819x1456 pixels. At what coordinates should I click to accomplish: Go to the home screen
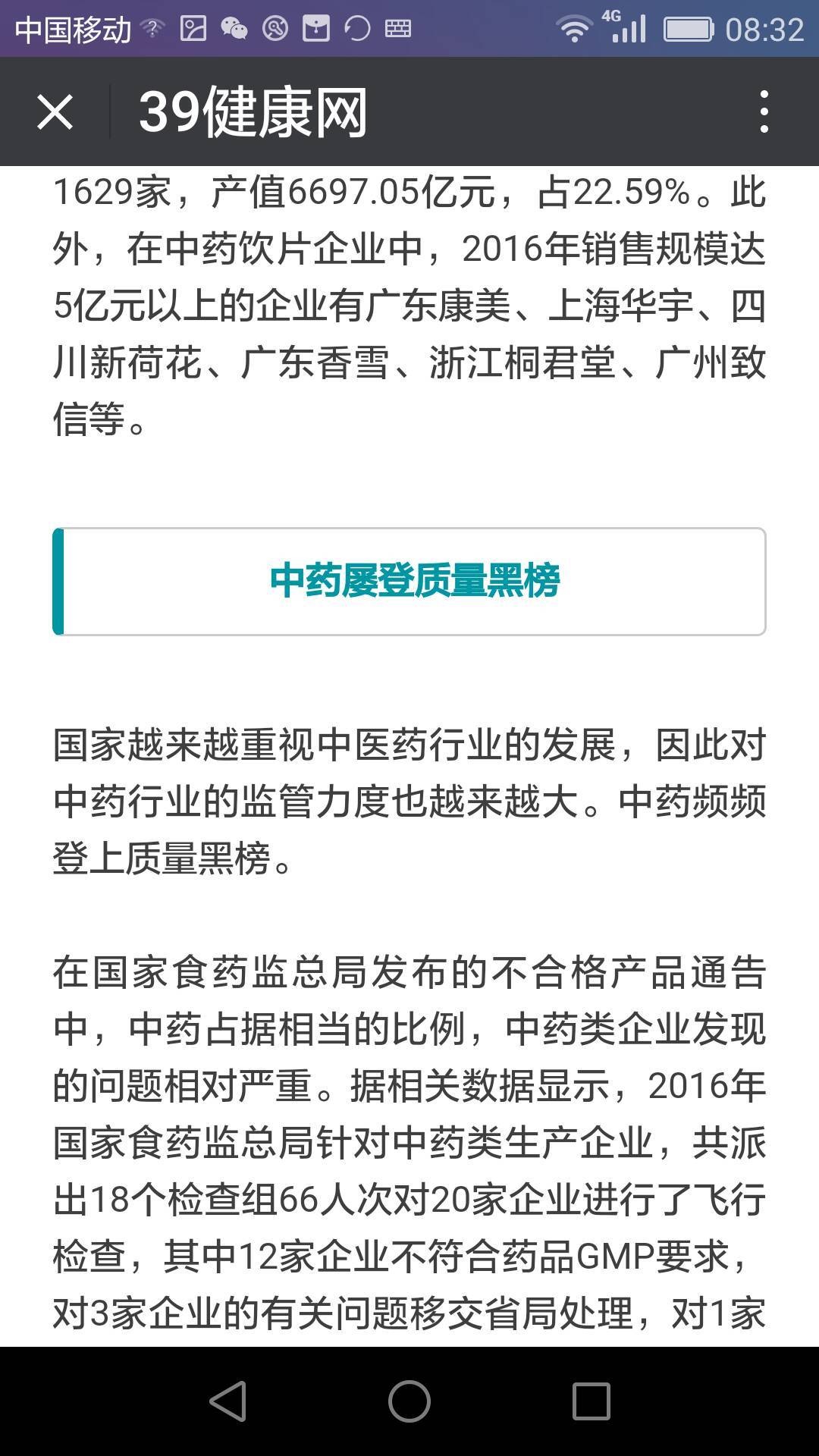tap(409, 1401)
